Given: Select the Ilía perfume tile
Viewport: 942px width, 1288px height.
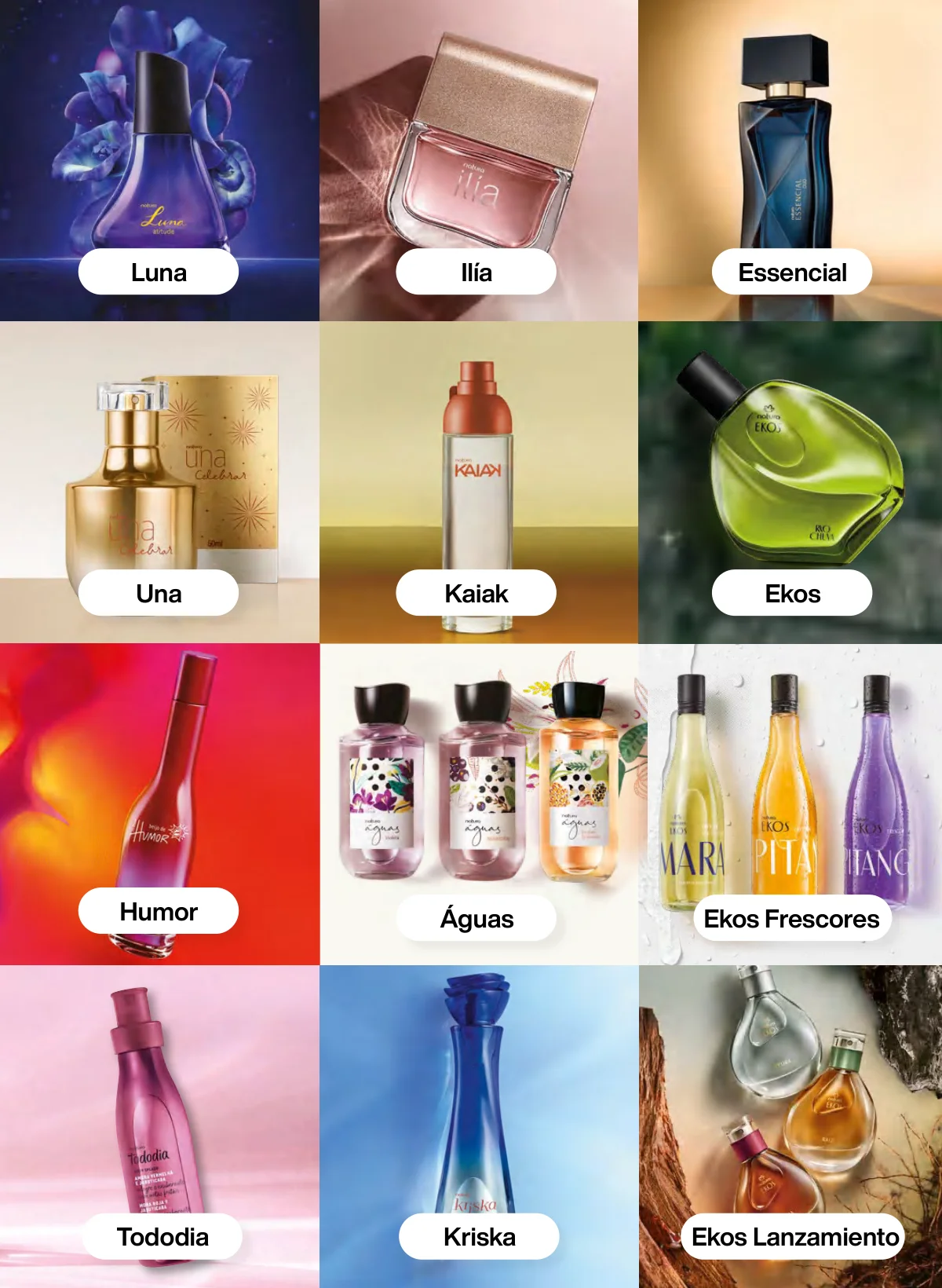Looking at the screenshot, I should click(x=476, y=273).
